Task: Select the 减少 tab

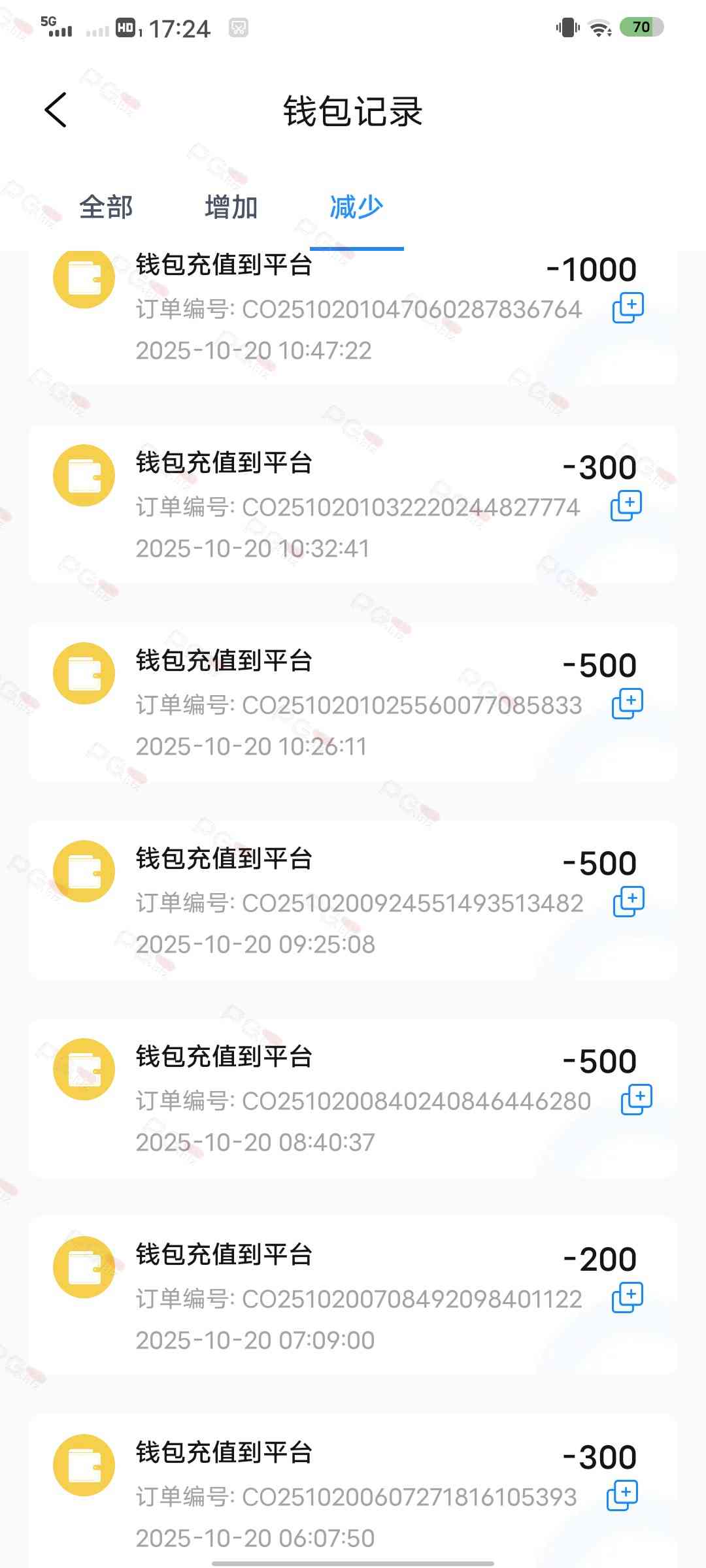Action: pyautogui.click(x=356, y=208)
